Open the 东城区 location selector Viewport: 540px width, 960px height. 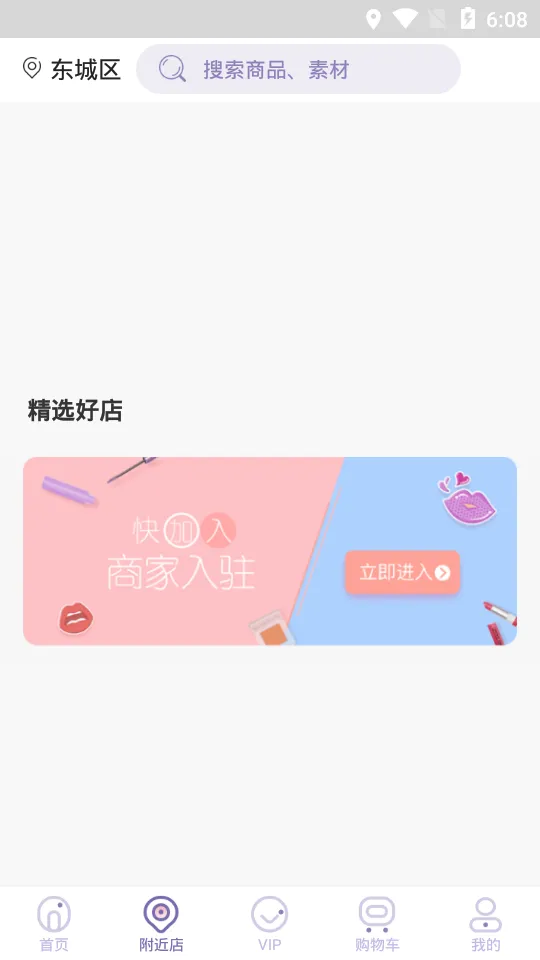[x=72, y=69]
